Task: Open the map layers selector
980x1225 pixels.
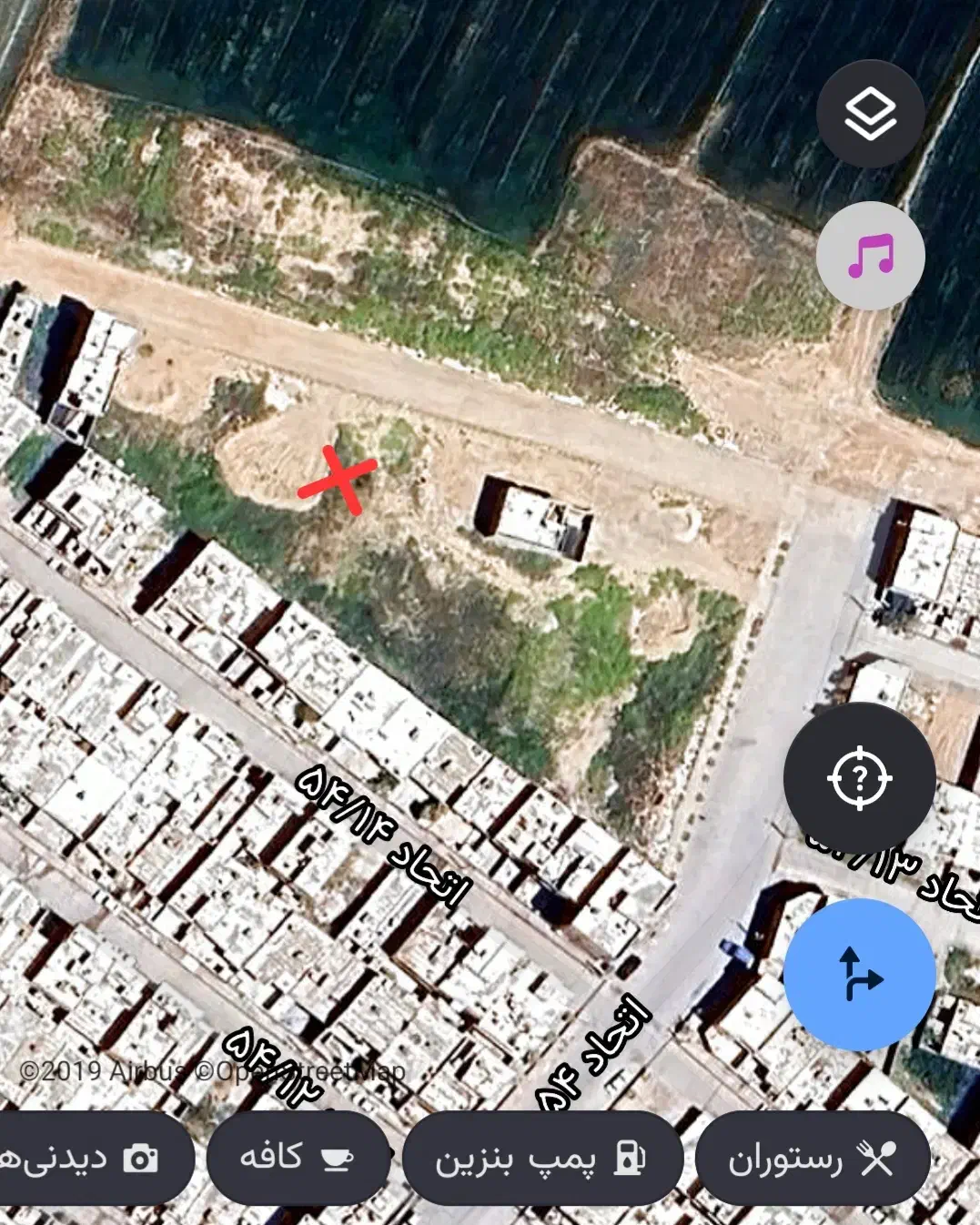Action: (x=870, y=114)
